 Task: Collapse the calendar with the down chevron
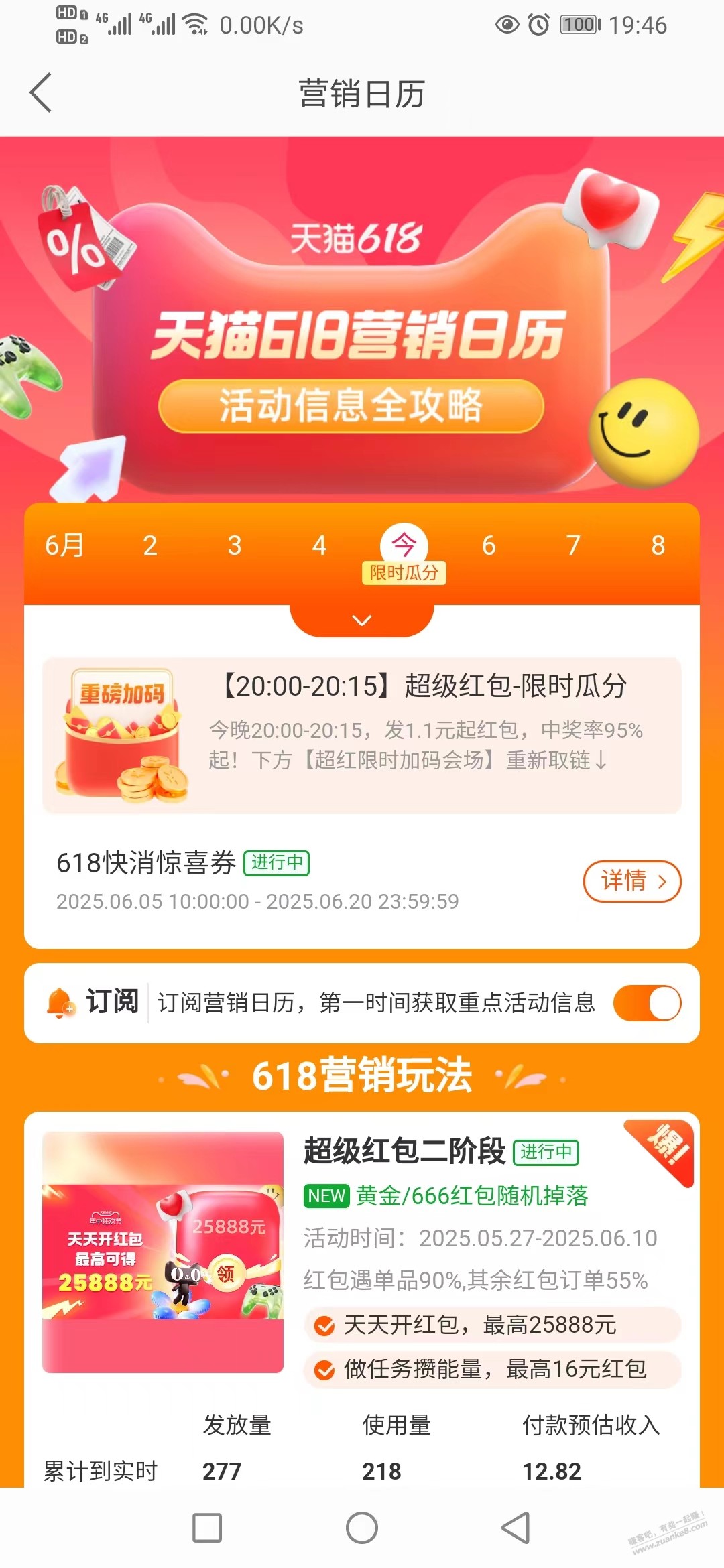[362, 620]
